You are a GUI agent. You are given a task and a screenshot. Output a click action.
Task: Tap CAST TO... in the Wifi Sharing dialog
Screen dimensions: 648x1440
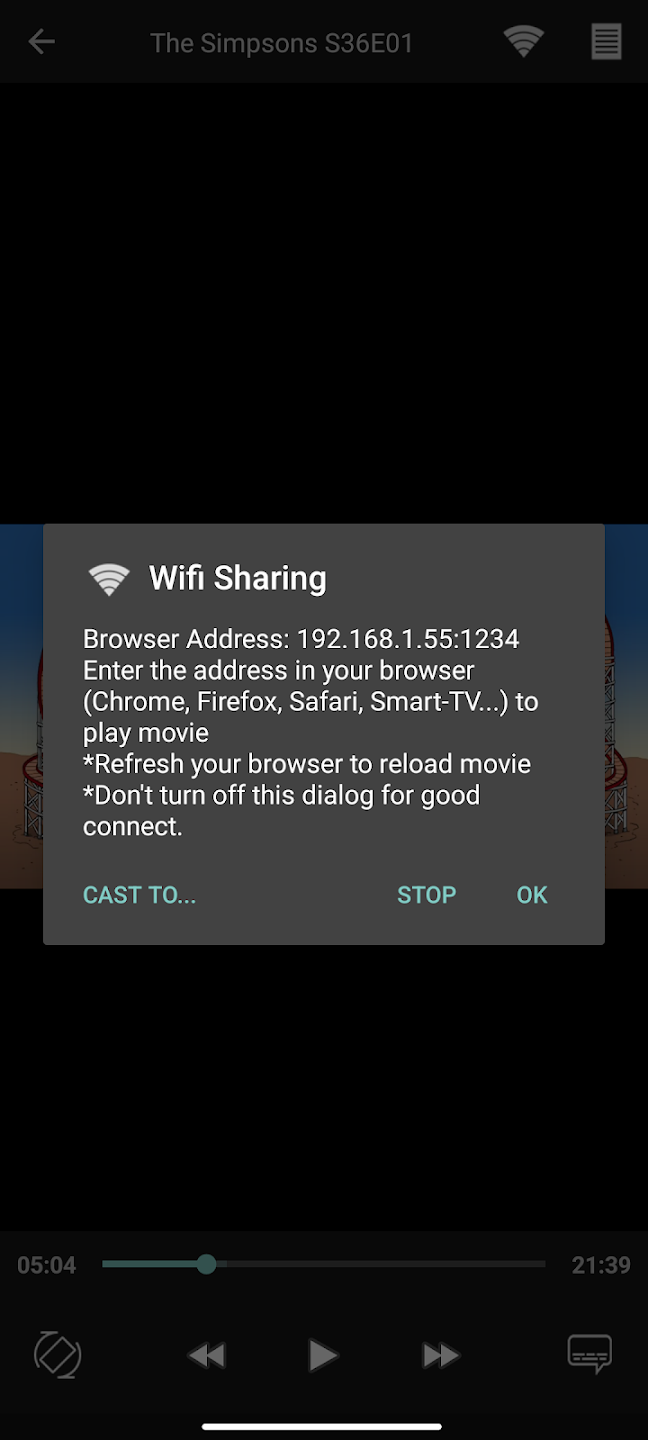[x=139, y=894]
